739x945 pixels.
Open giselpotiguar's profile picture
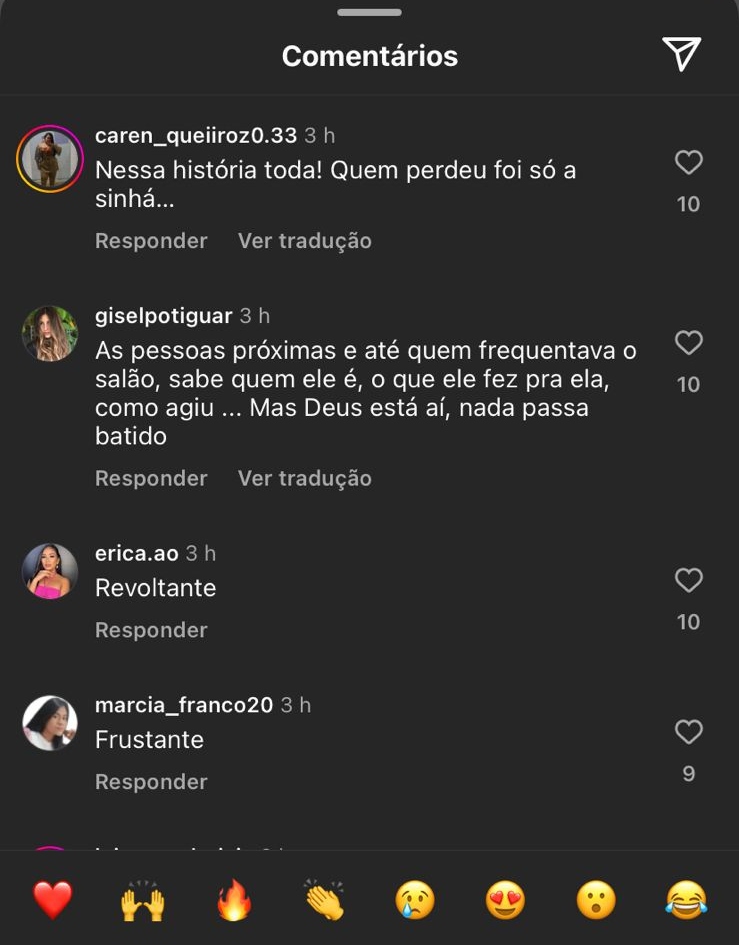50,333
